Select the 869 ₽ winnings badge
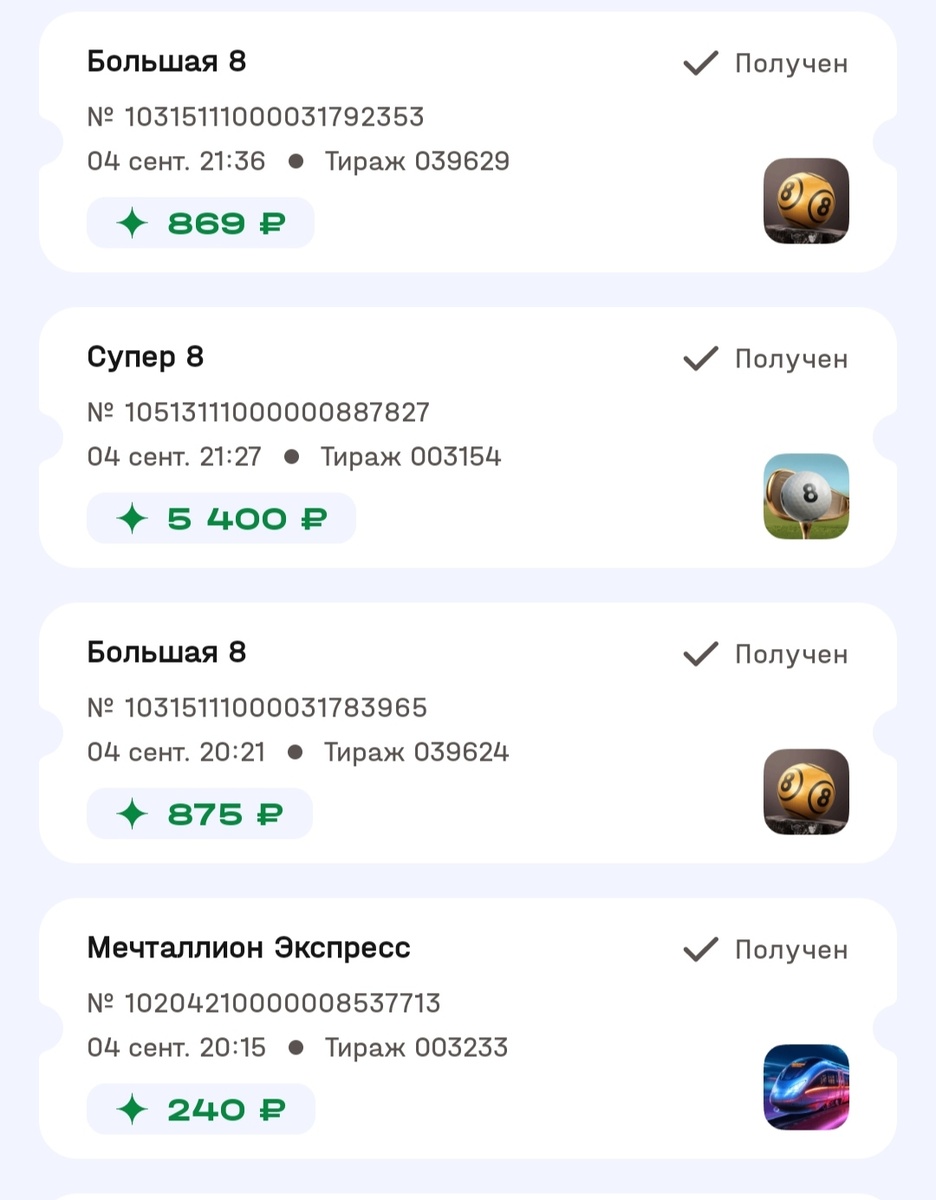Image resolution: width=936 pixels, height=1200 pixels. click(200, 223)
